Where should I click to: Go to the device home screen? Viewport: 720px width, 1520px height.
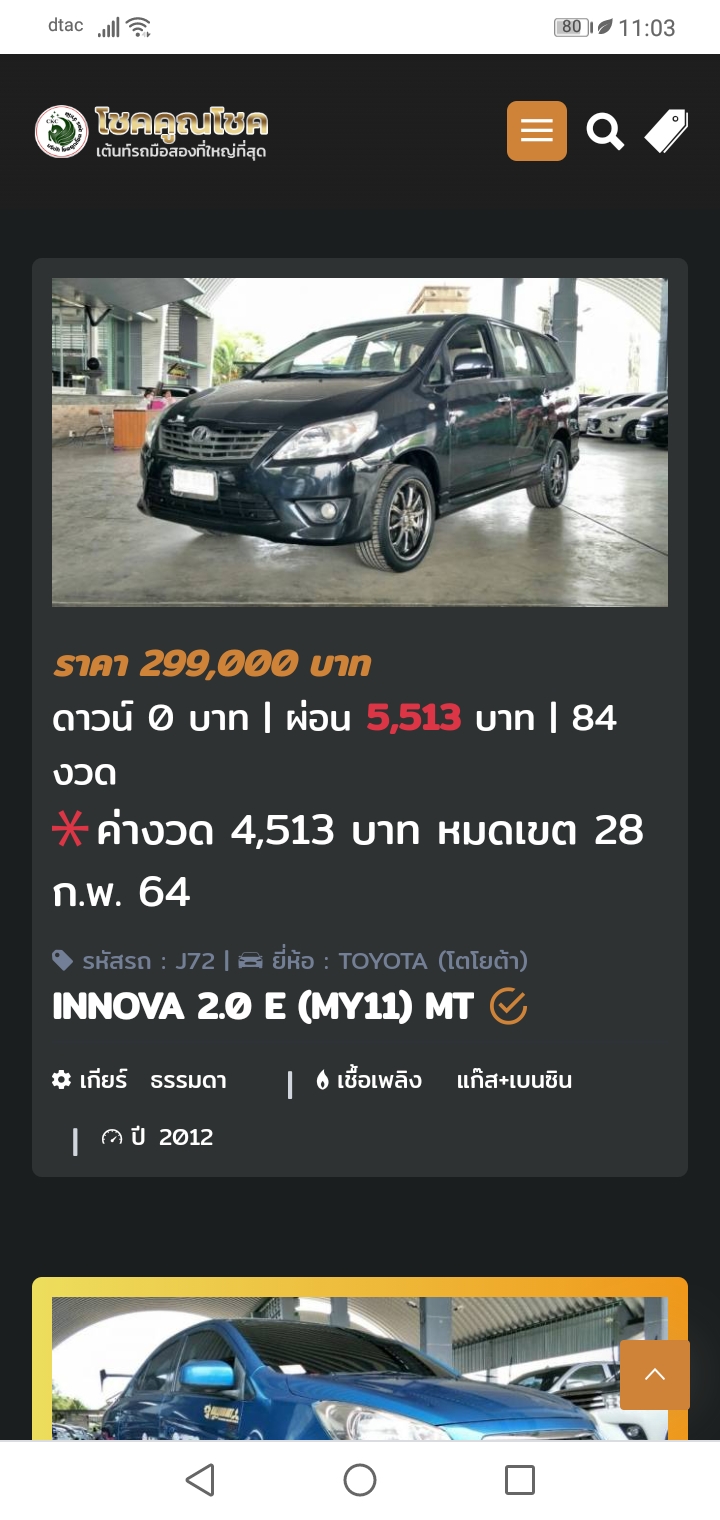pos(360,1480)
